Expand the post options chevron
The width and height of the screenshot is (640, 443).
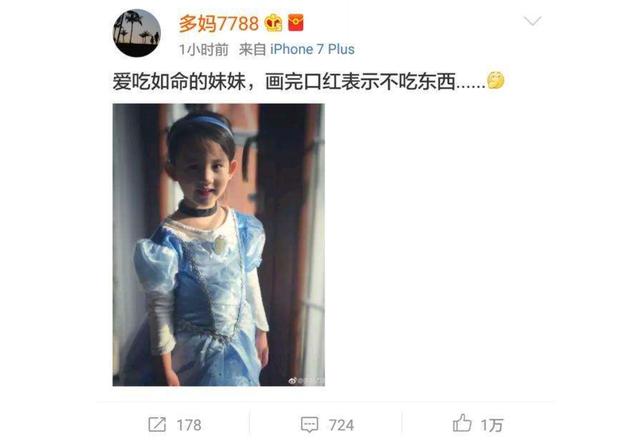coord(533,21)
